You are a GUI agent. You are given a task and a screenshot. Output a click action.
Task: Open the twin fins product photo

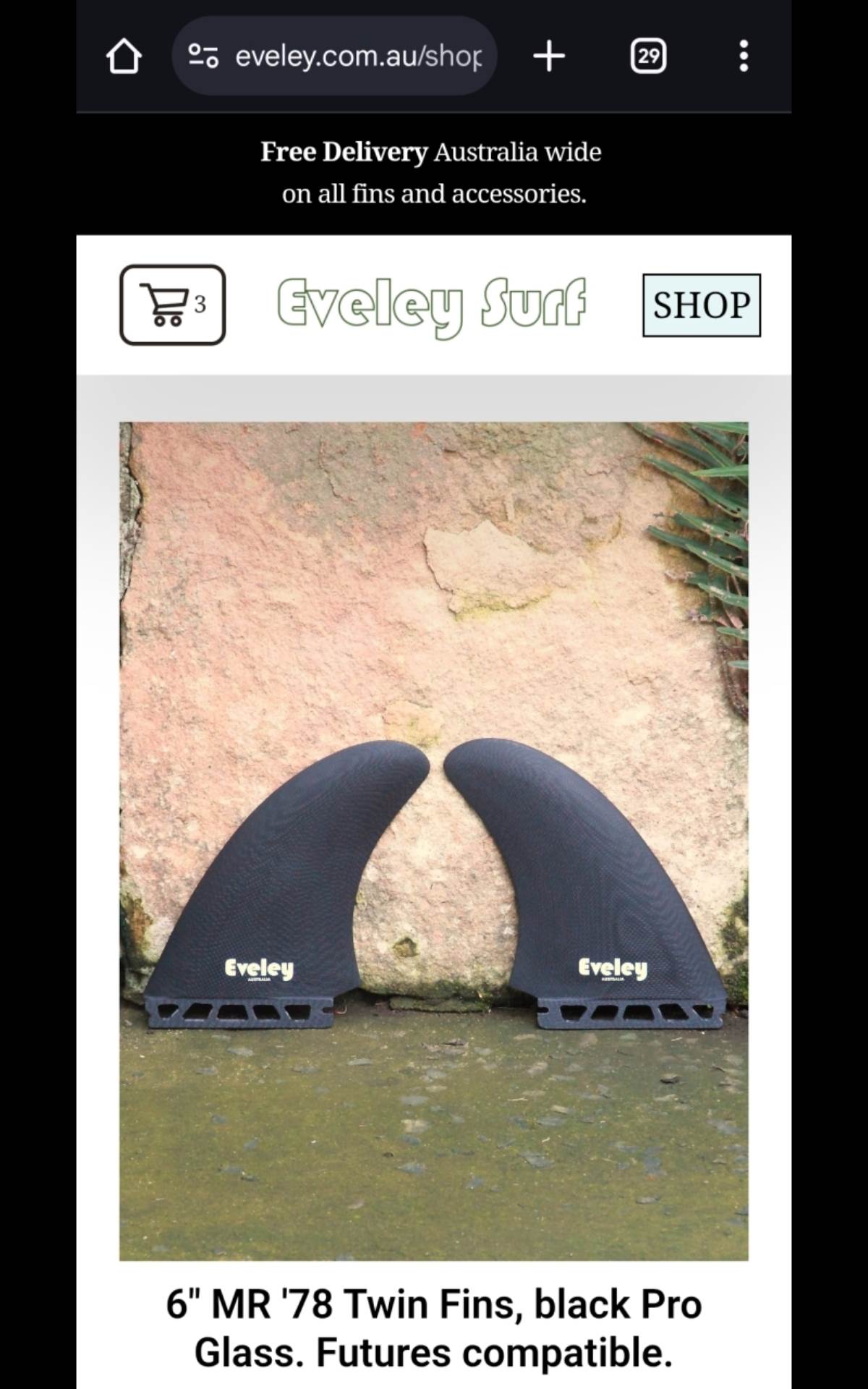pos(433,839)
